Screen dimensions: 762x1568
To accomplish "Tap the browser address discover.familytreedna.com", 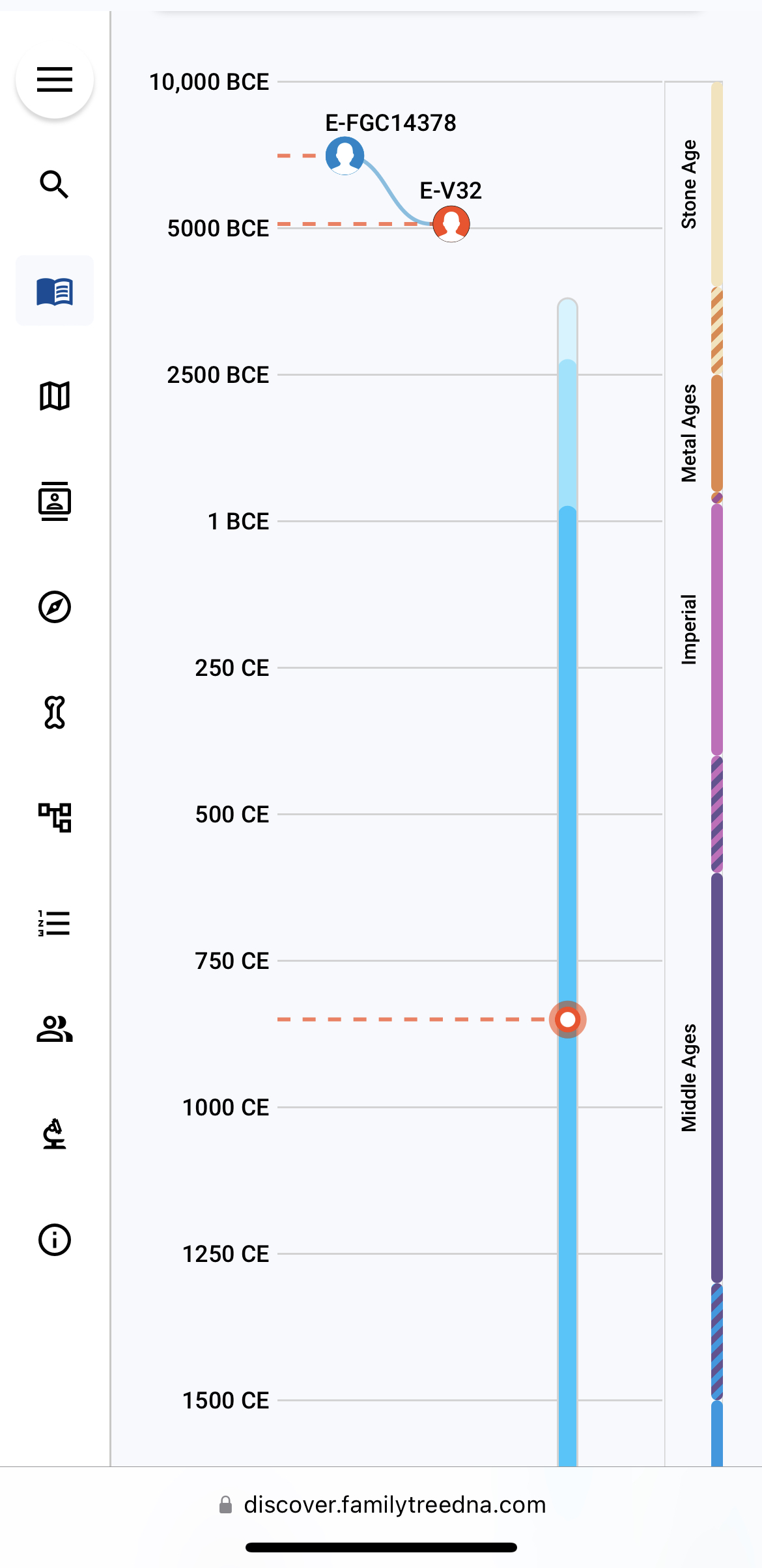I will 395,1505.
